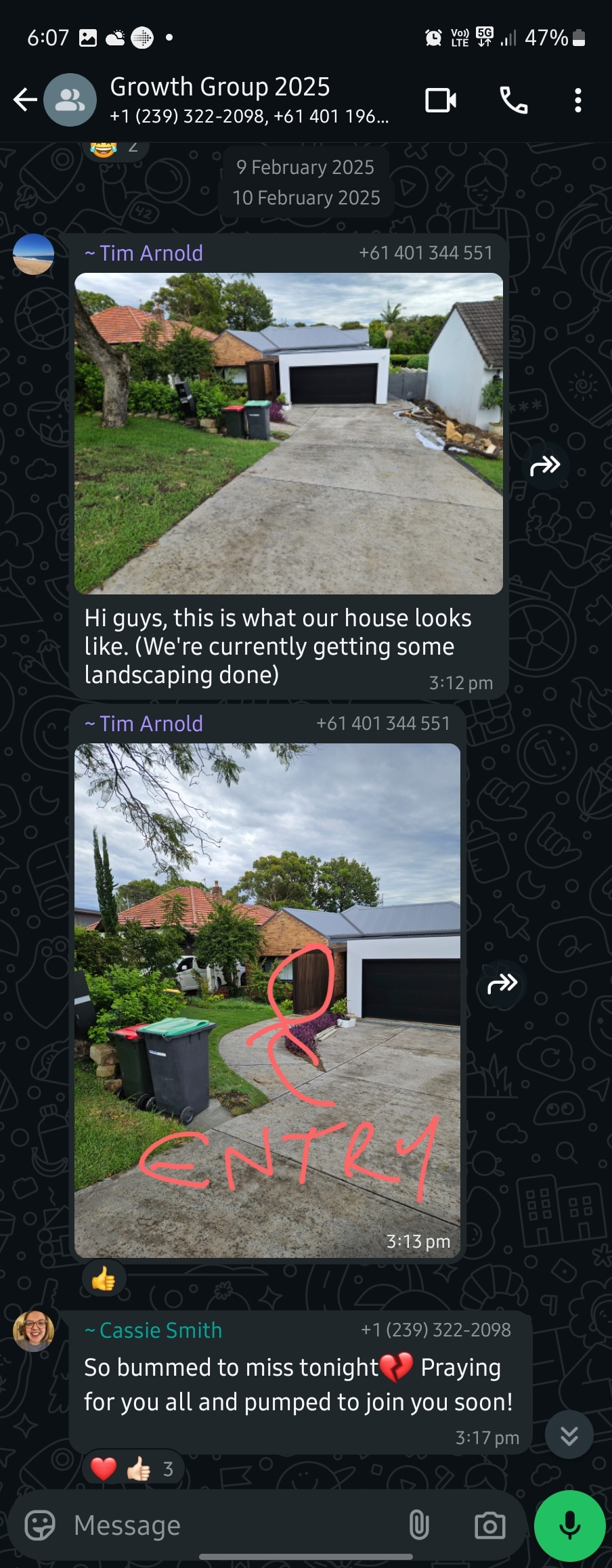
Task: Open the camera to take a photo
Action: (489, 1525)
